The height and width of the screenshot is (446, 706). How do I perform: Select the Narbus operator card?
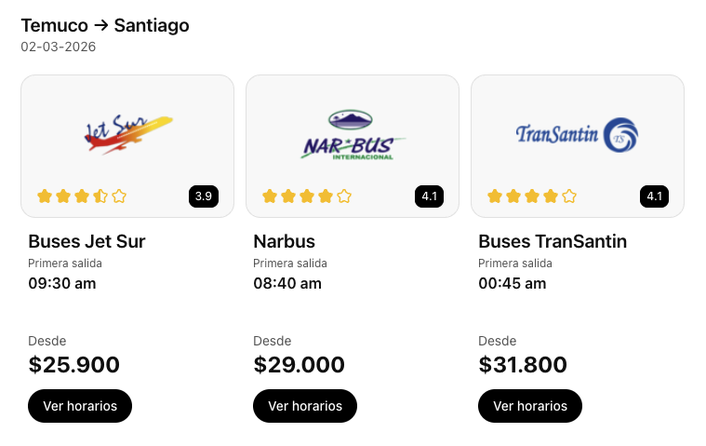coord(352,146)
